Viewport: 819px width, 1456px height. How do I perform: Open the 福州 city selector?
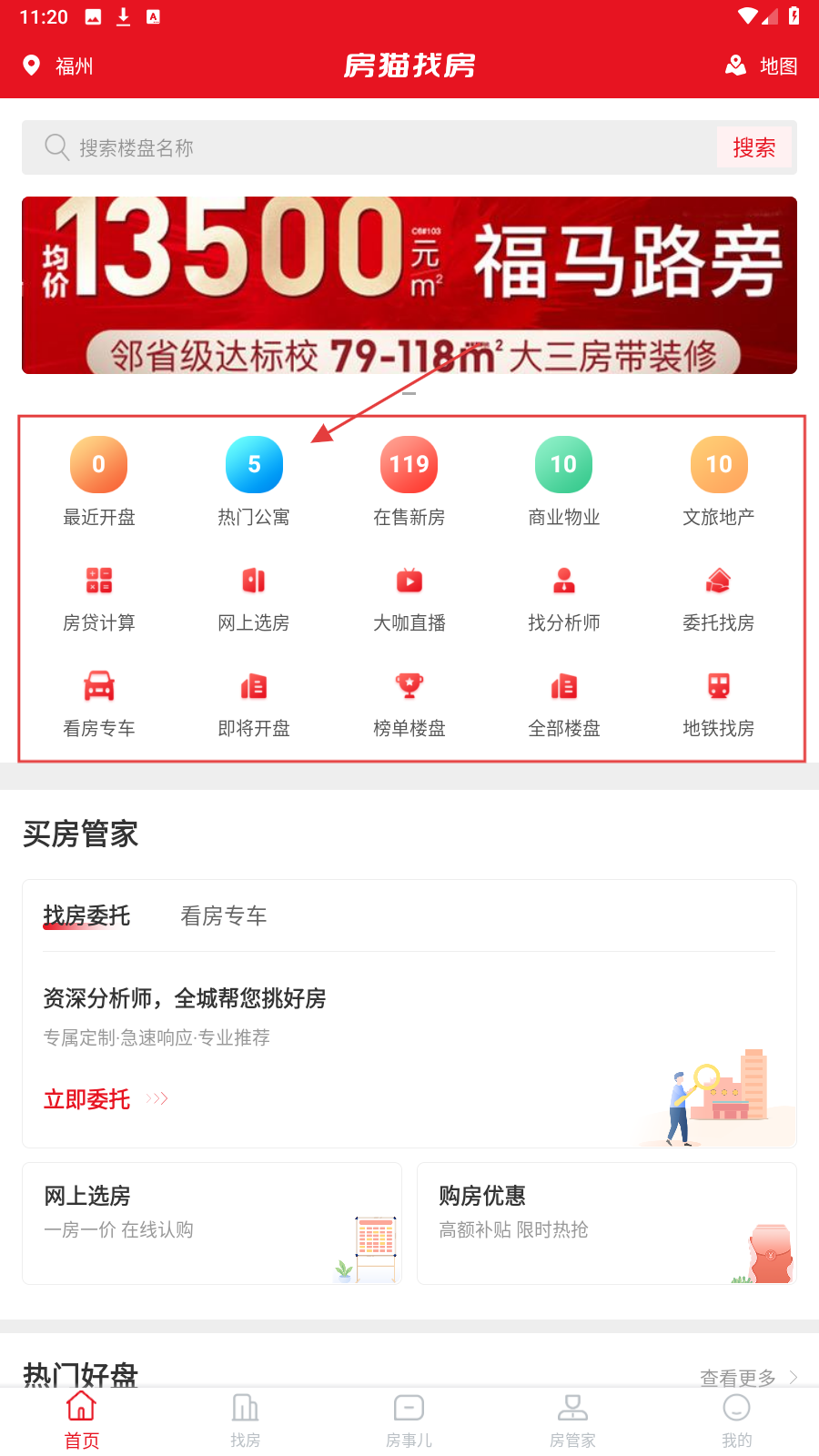[58, 66]
